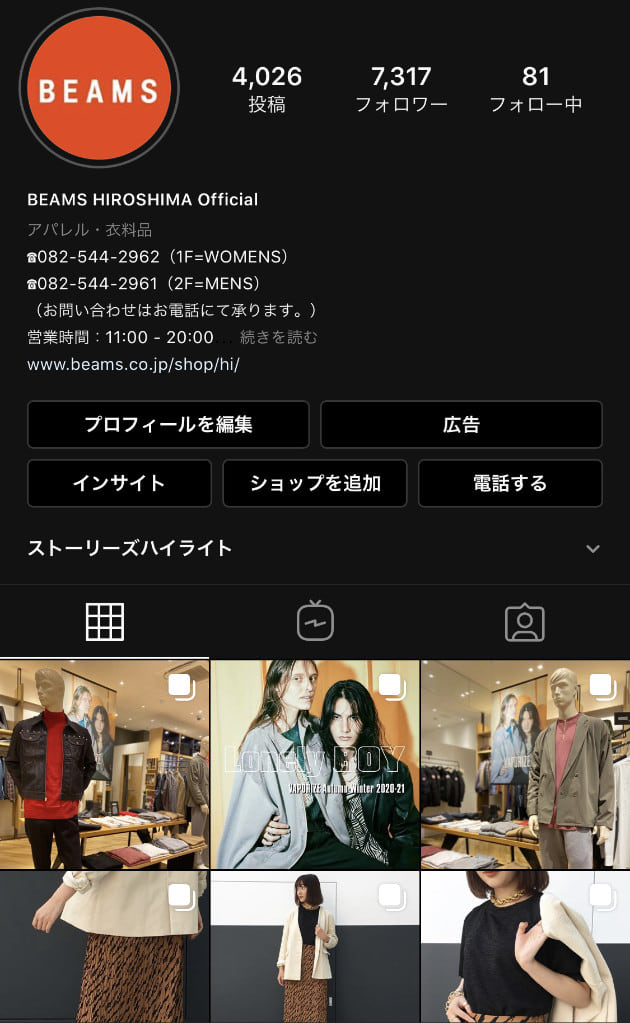Viewport: 630px width, 1023px height.
Task: Open the Lonely BOY campaign post
Action: [x=315, y=765]
